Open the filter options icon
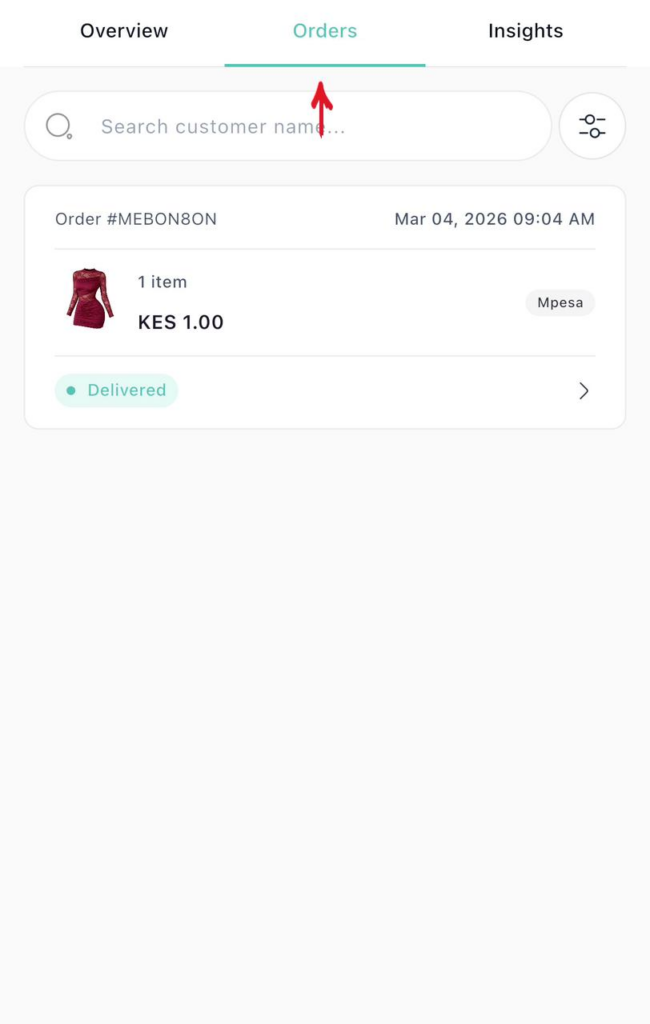 click(x=592, y=127)
